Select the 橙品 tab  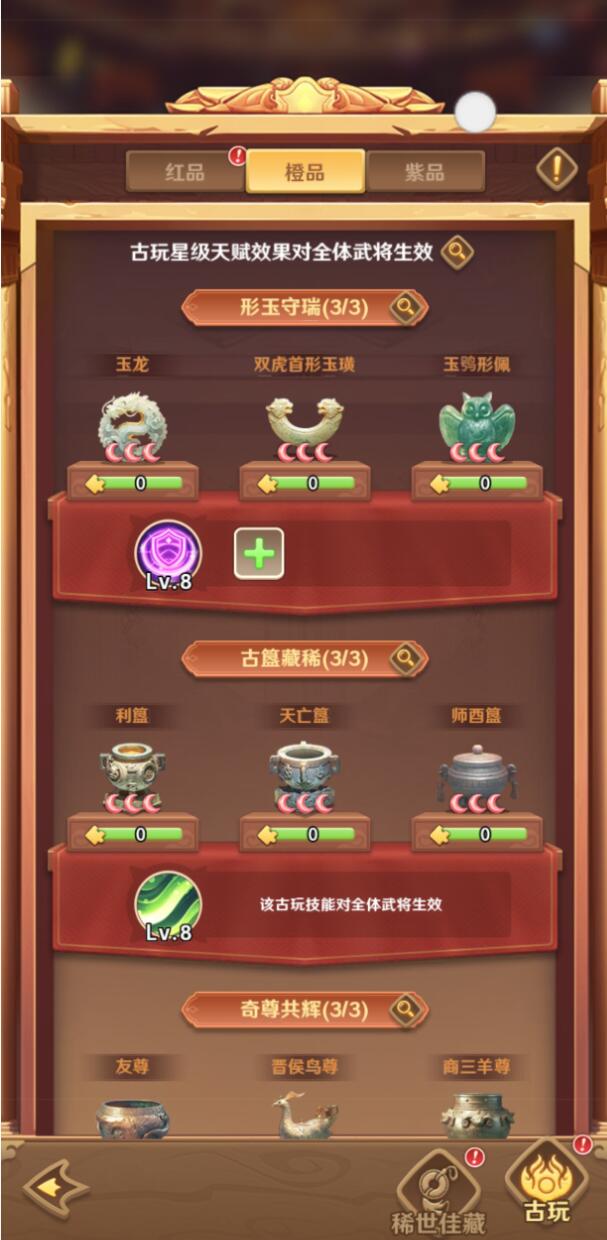305,171
